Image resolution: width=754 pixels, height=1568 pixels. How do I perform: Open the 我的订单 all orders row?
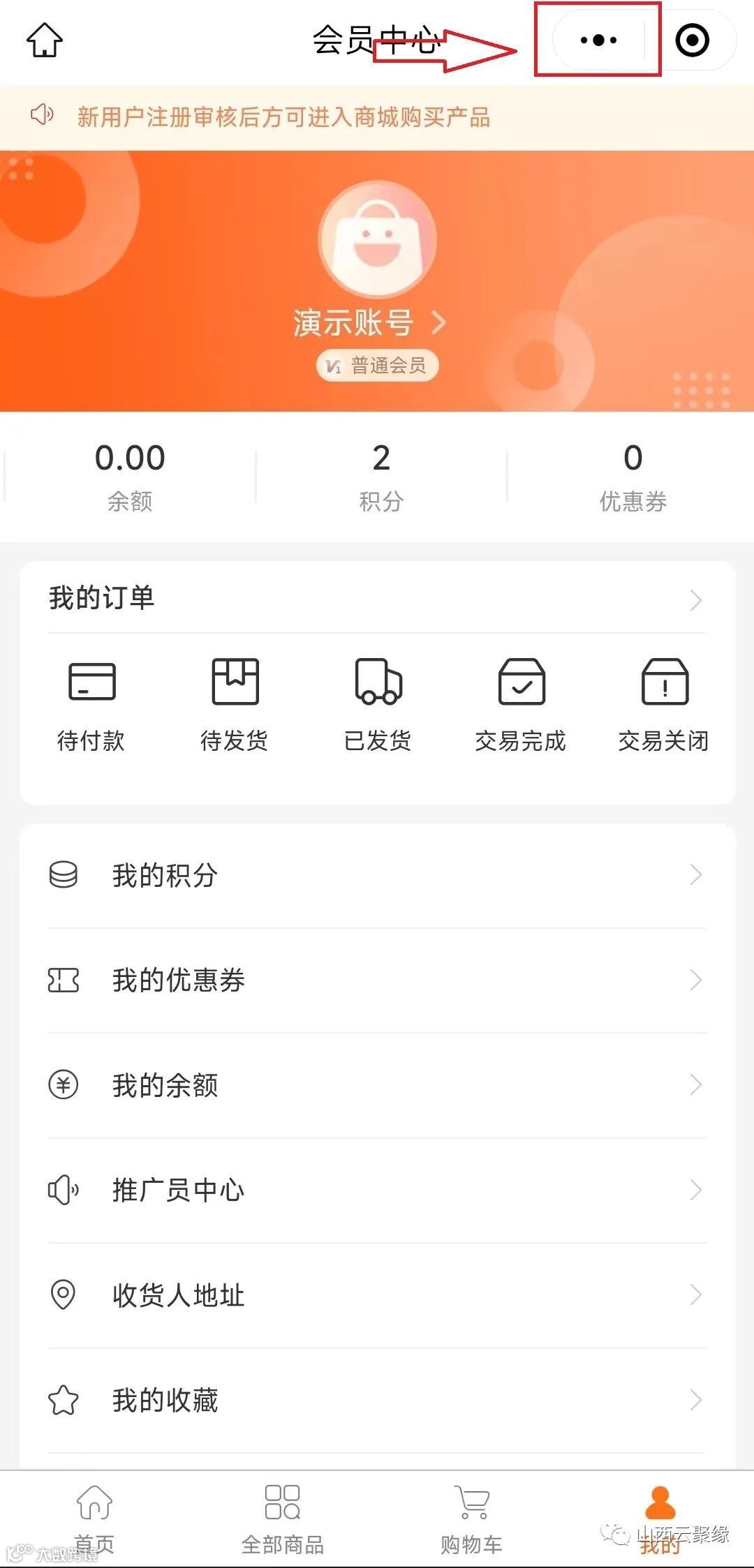tap(377, 599)
